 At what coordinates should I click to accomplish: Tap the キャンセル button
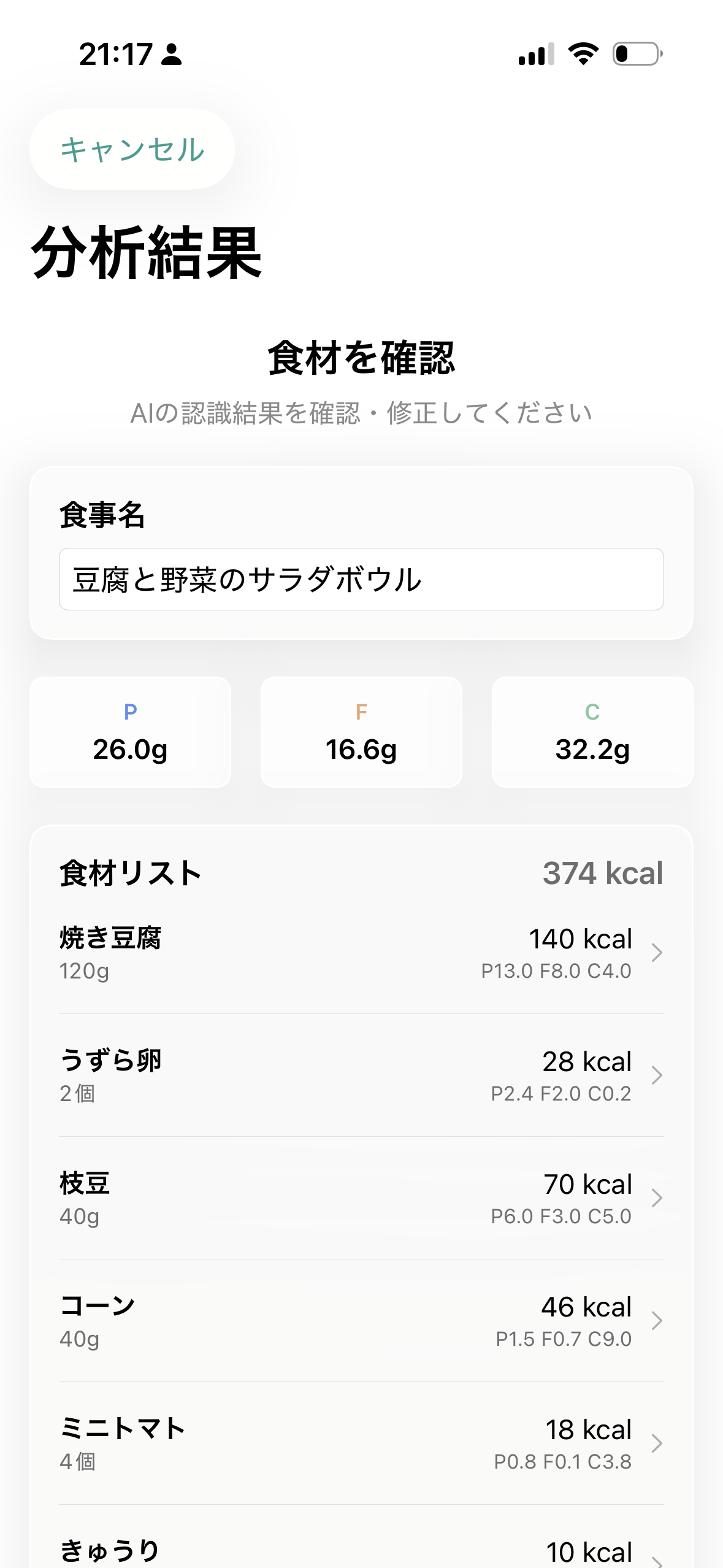coord(131,149)
